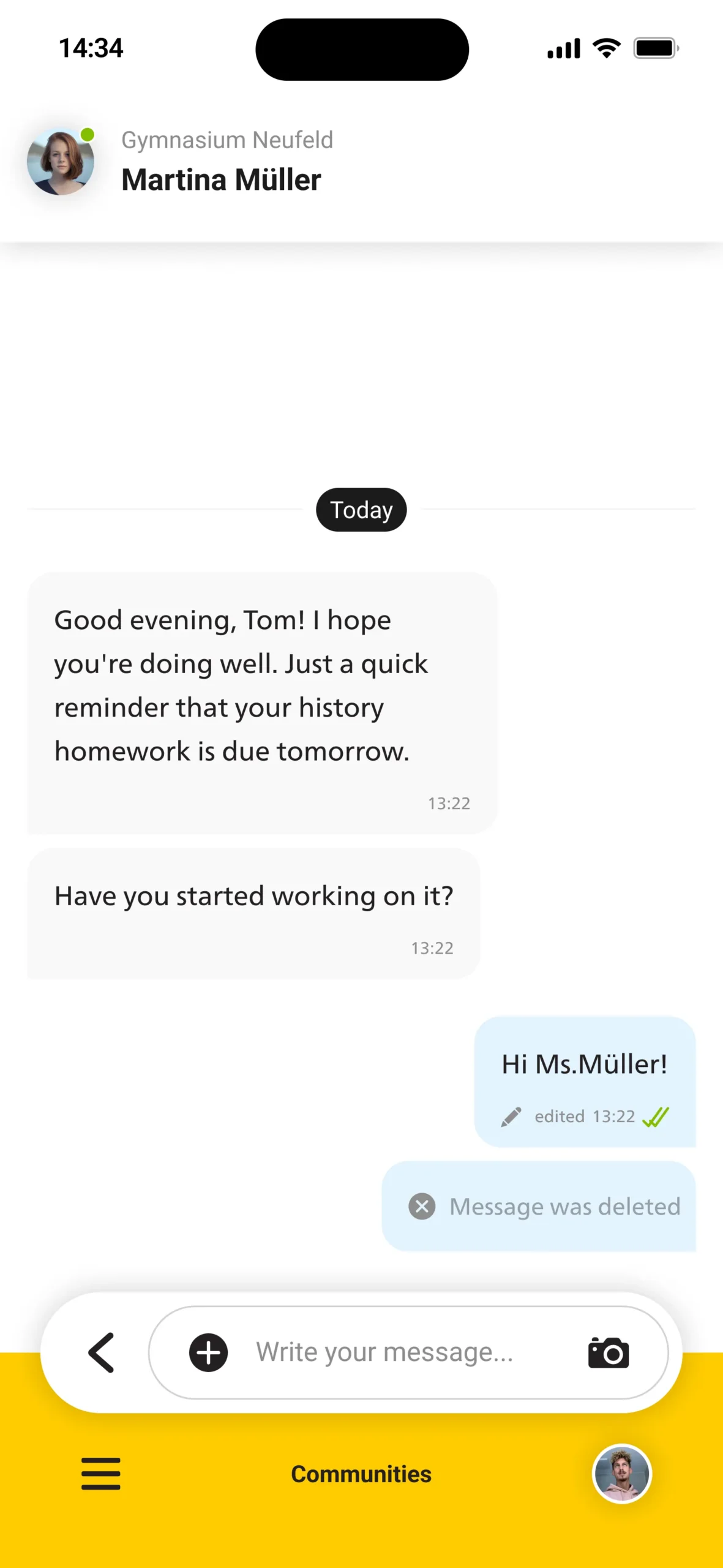The image size is (723, 1568).
Task: Open the plus attachment button
Action: (208, 1352)
